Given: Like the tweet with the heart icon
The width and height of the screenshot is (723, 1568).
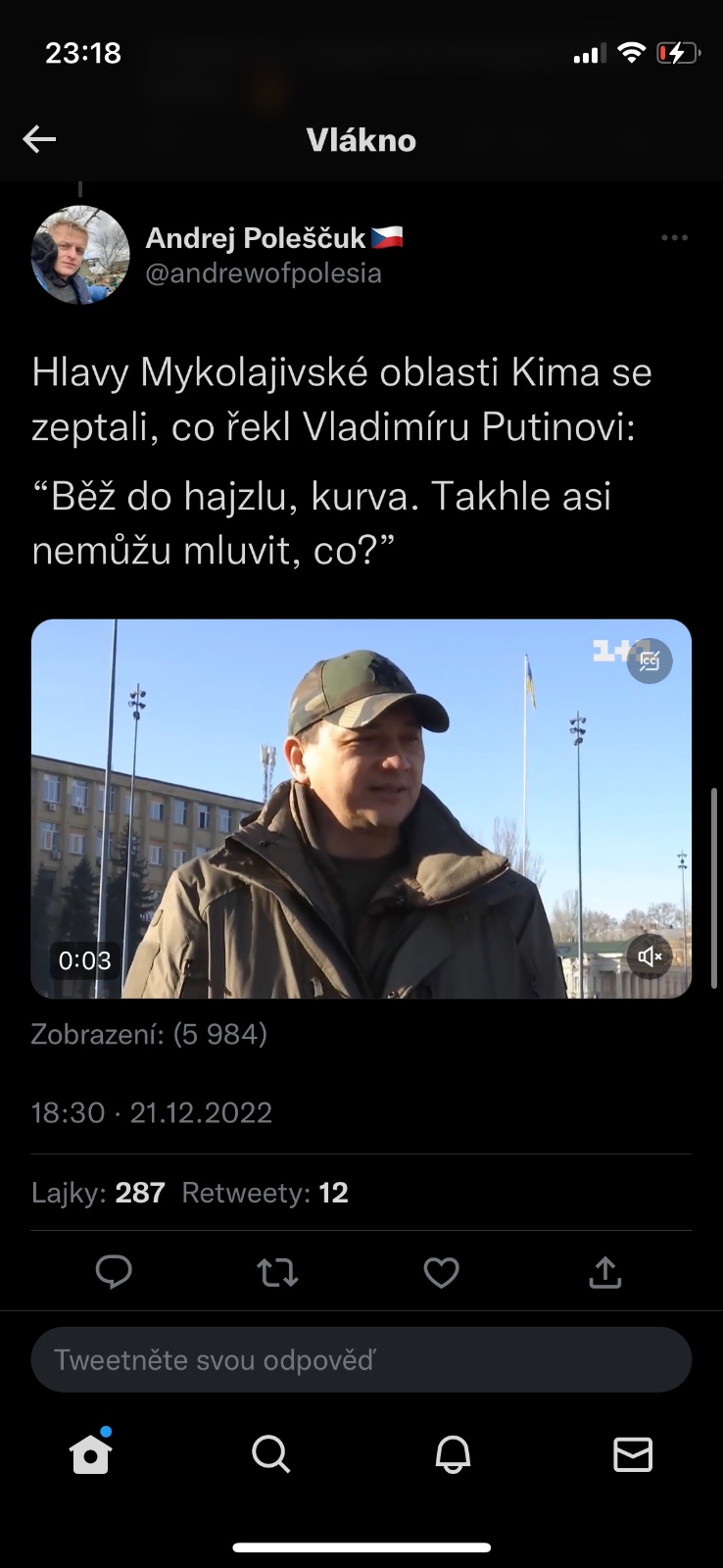Looking at the screenshot, I should pos(441,1272).
